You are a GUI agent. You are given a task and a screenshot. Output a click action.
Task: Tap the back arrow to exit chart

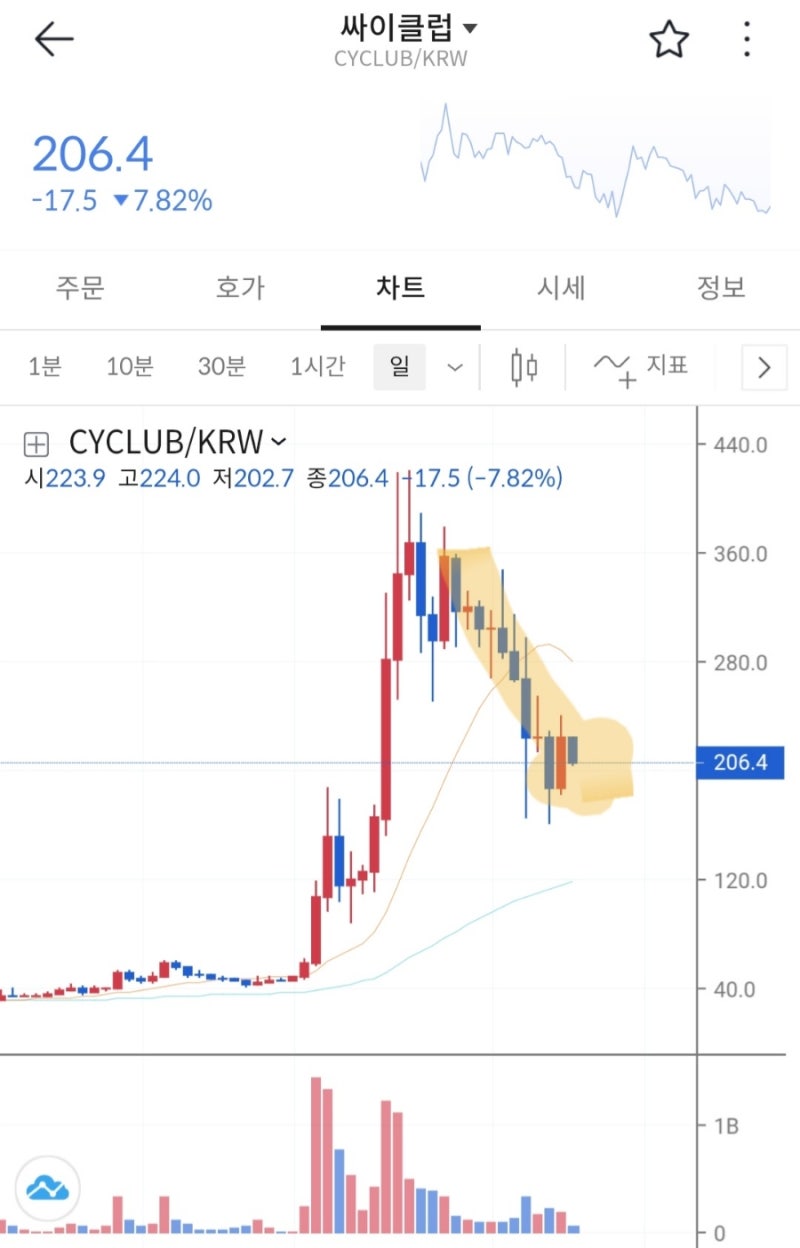[52, 38]
